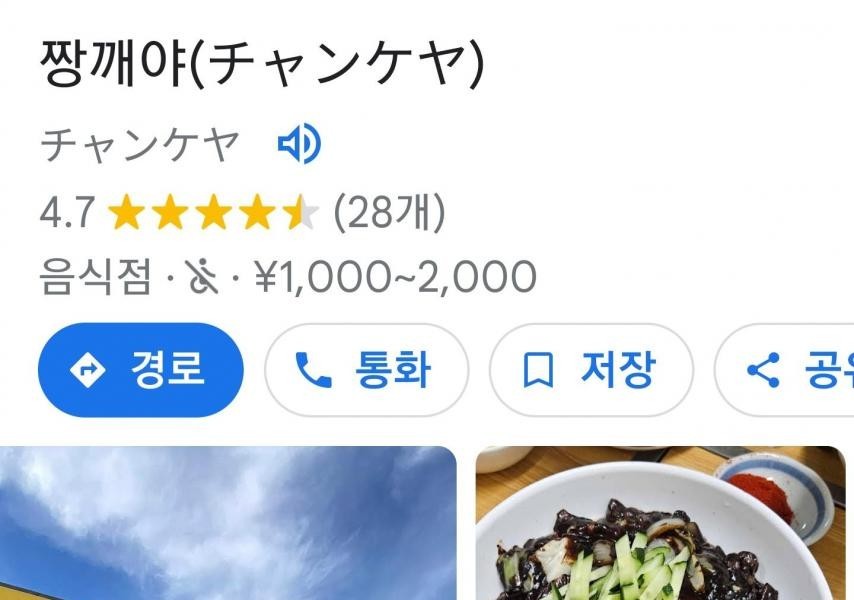Play the pronunciation audio for チャンケヤ

pyautogui.click(x=298, y=146)
